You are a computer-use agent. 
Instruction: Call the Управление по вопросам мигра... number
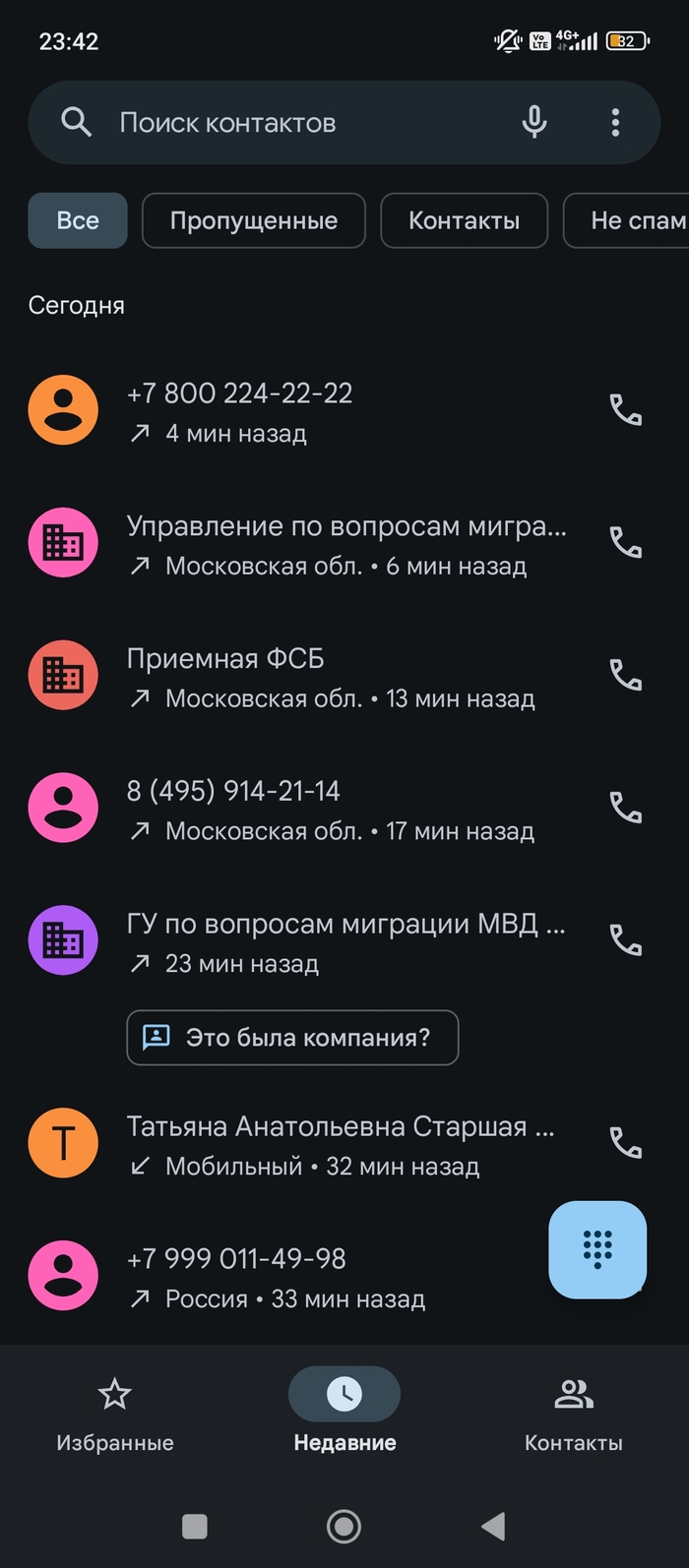point(626,542)
